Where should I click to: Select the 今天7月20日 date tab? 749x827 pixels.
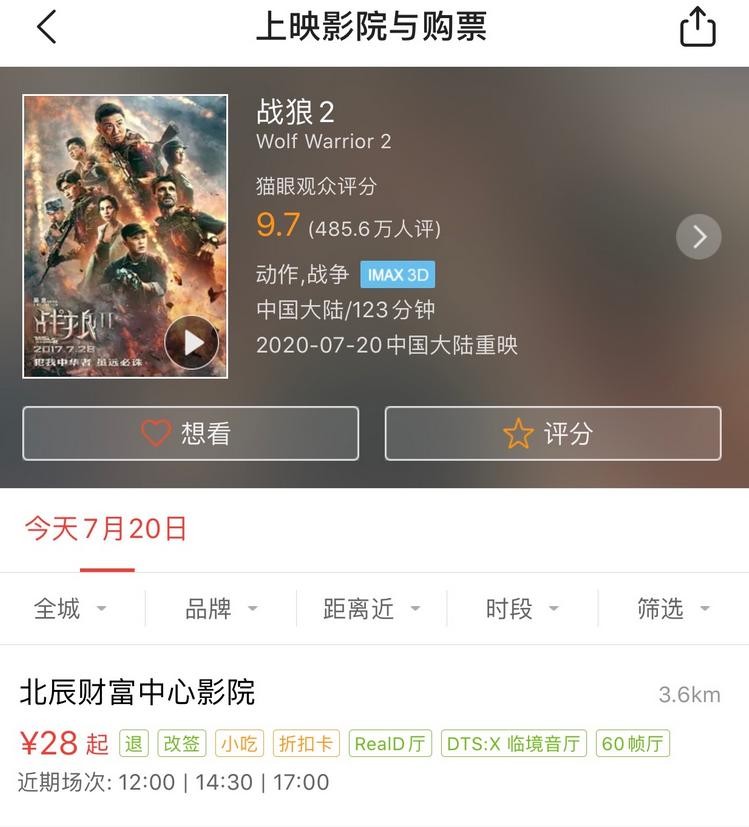[x=106, y=529]
